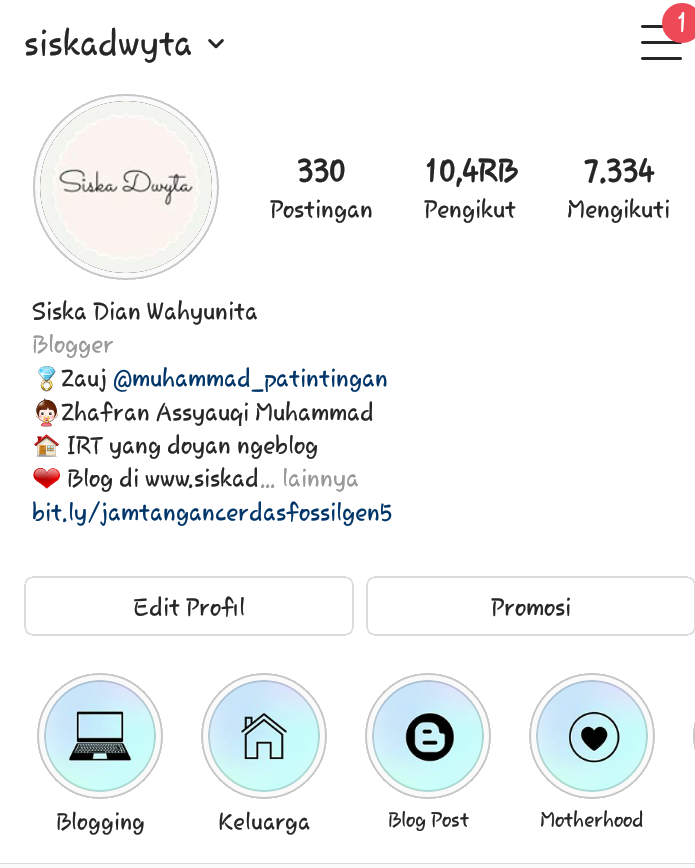This screenshot has height=868, width=695.
Task: Open the hamburger menu with notification badge
Action: [x=662, y=43]
